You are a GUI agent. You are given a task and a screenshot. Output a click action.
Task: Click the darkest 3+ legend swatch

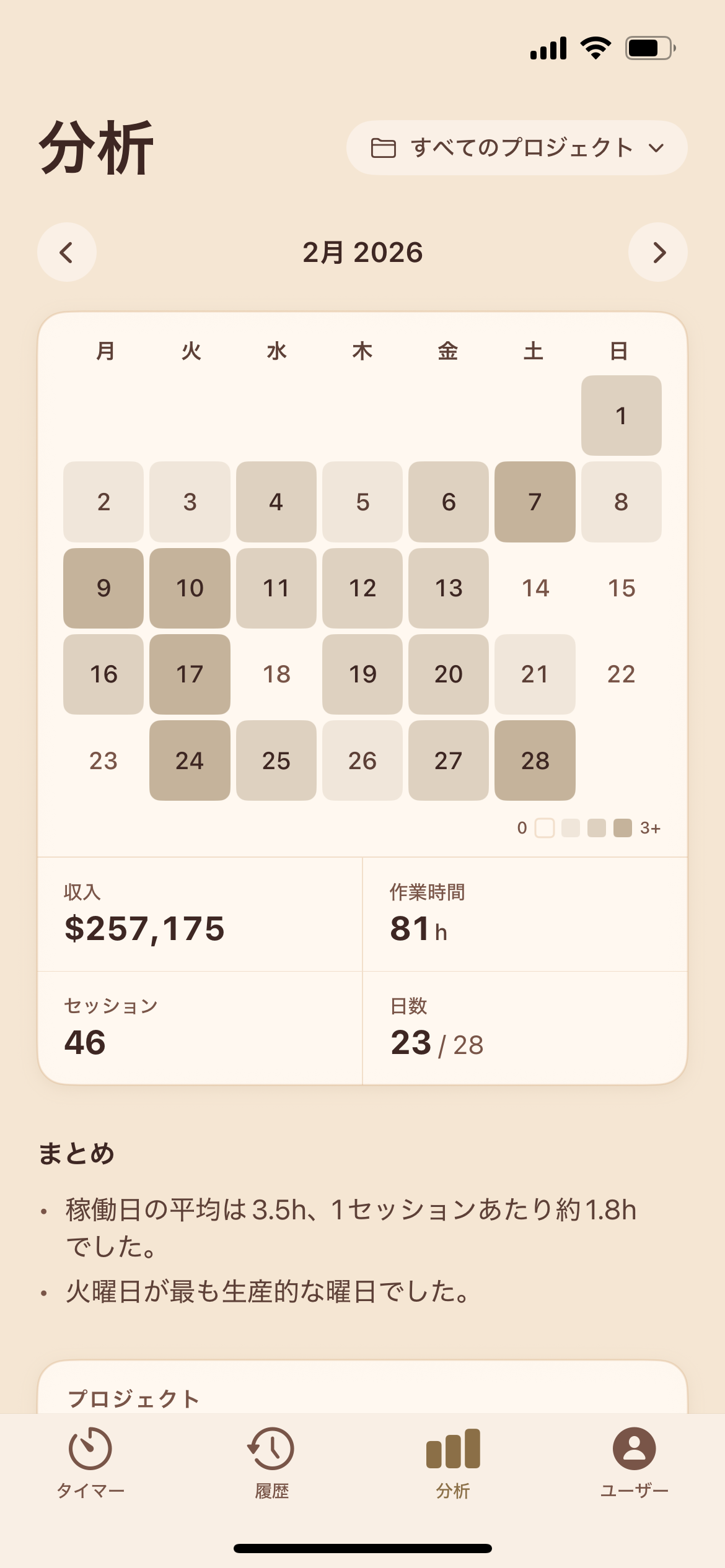[623, 829]
